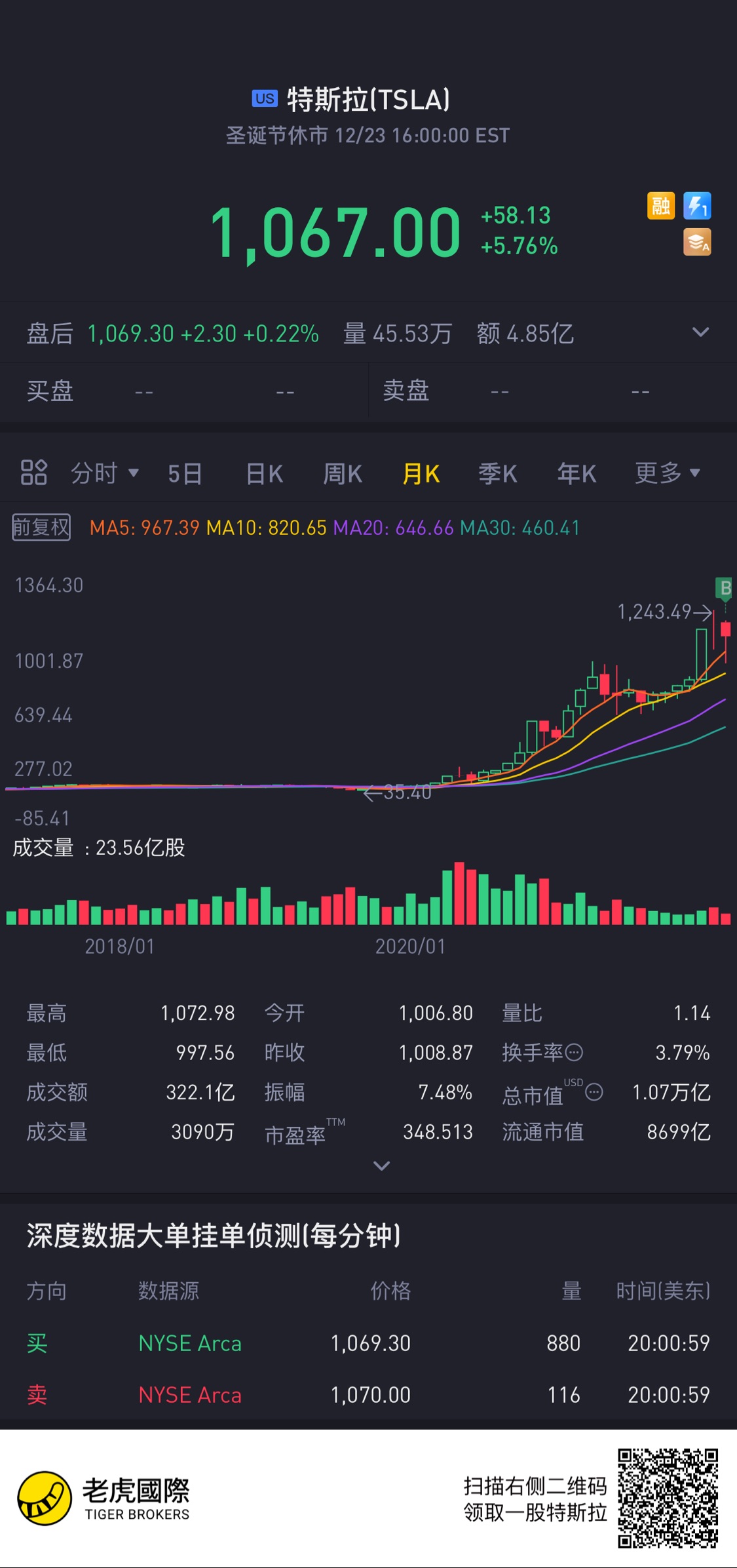
Task: Show the 季K chart
Action: tap(498, 473)
